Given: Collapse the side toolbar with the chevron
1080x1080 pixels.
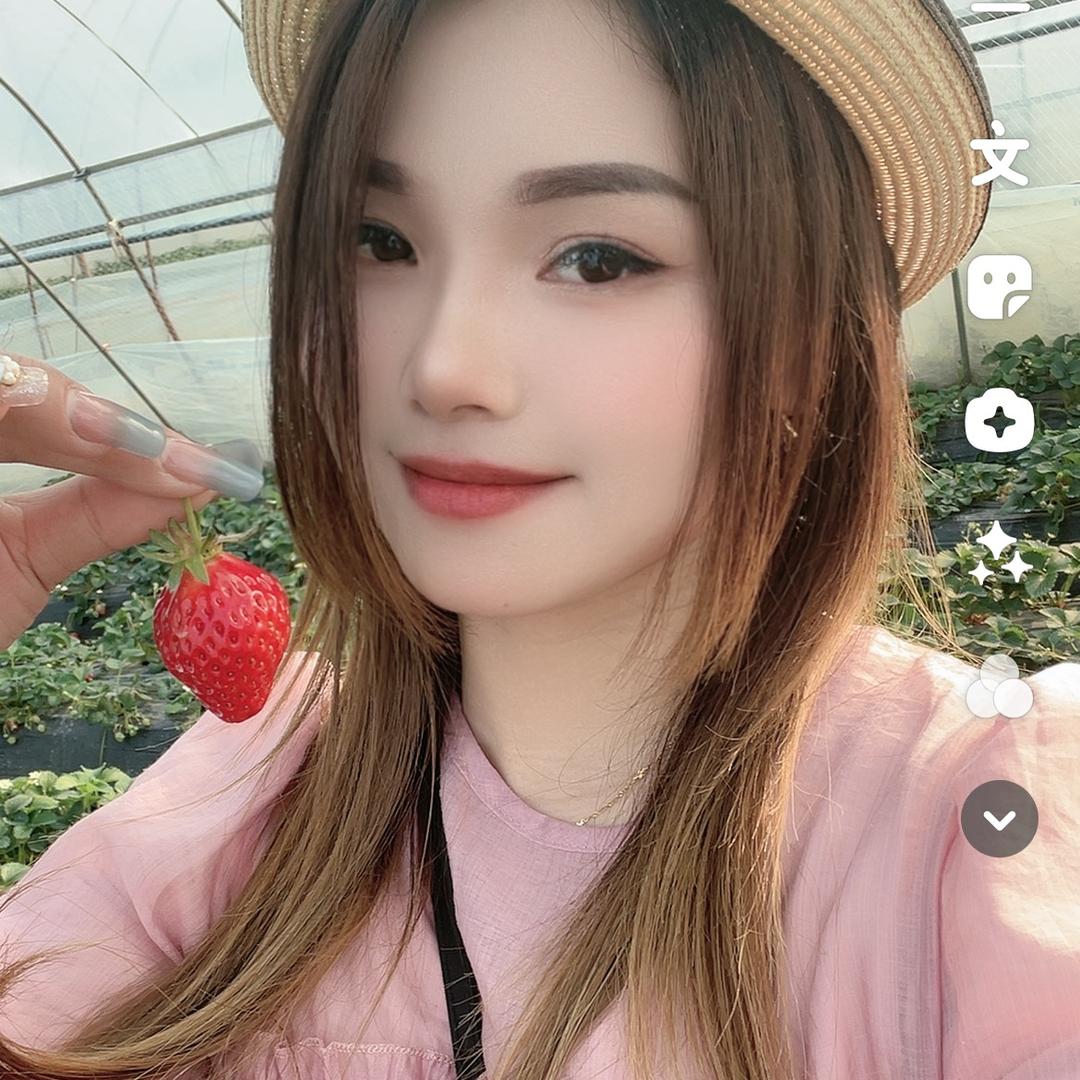Looking at the screenshot, I should (x=999, y=819).
